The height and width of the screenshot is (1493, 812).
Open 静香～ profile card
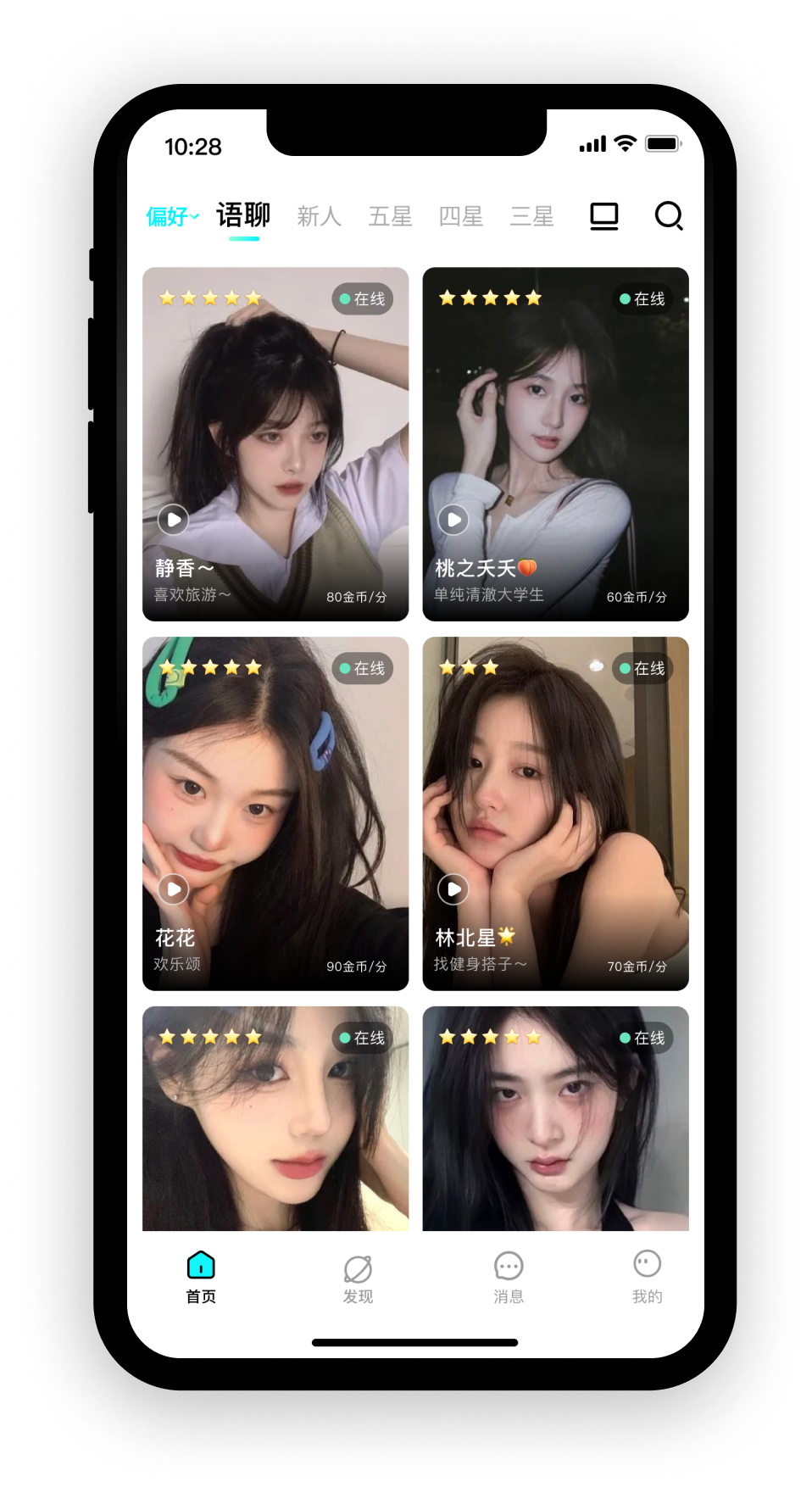coord(275,424)
